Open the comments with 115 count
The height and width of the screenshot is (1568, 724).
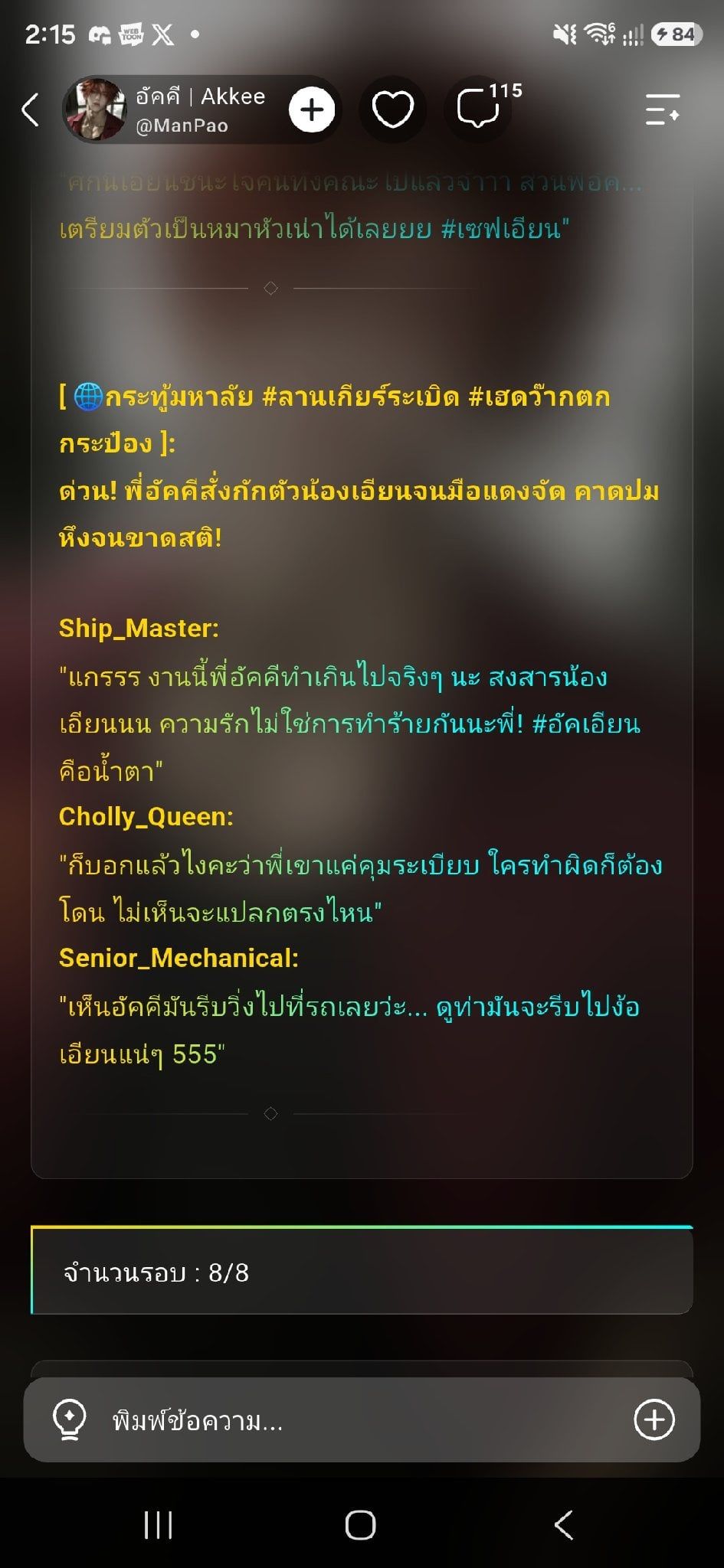tap(478, 109)
